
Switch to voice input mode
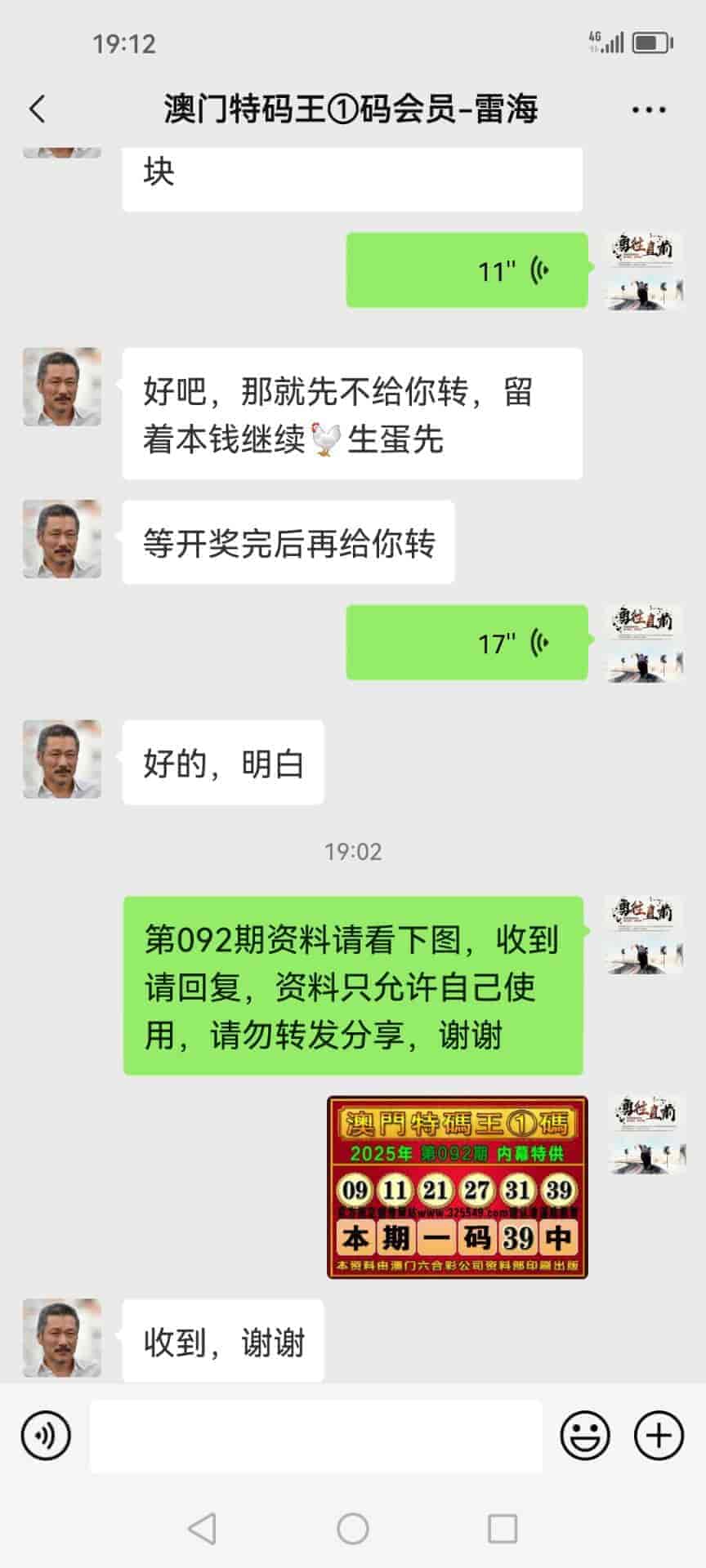pyautogui.click(x=46, y=1435)
